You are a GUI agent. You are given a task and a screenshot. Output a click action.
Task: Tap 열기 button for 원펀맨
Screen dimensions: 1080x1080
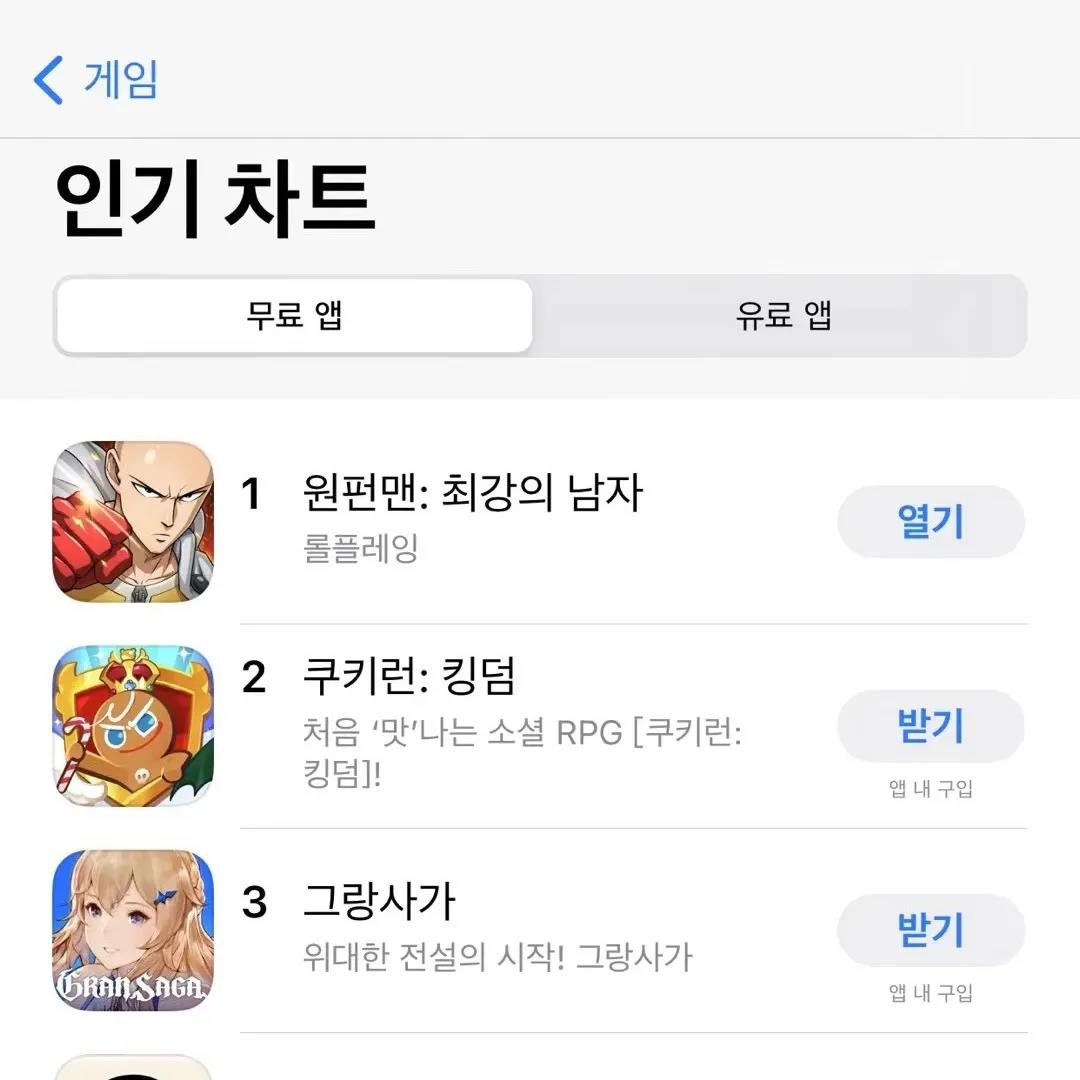(930, 522)
